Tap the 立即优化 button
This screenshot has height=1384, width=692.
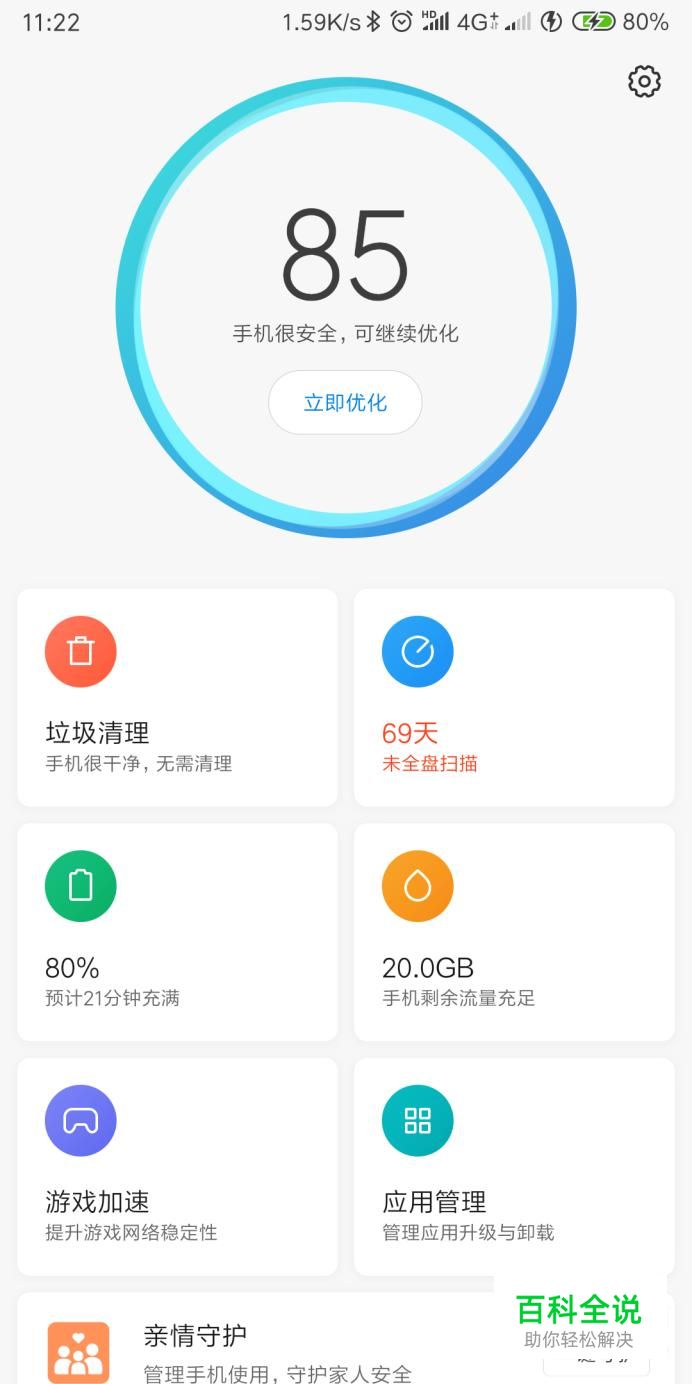tap(345, 403)
